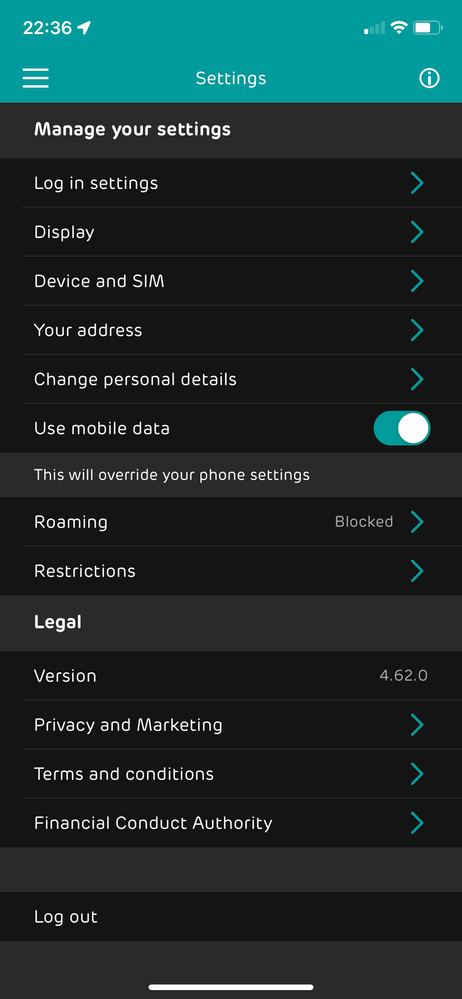462x999 pixels.
Task: Open Log in settings
Action: tap(231, 183)
